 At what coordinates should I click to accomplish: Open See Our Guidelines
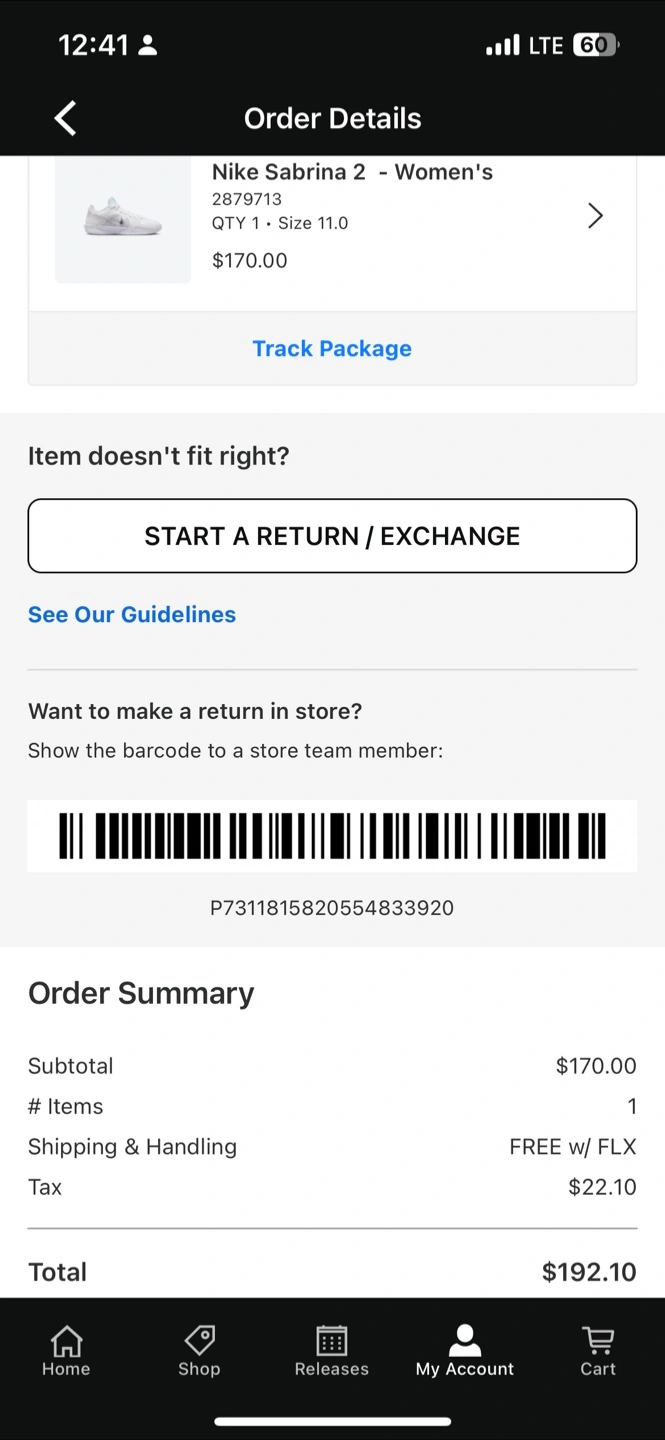pos(132,614)
